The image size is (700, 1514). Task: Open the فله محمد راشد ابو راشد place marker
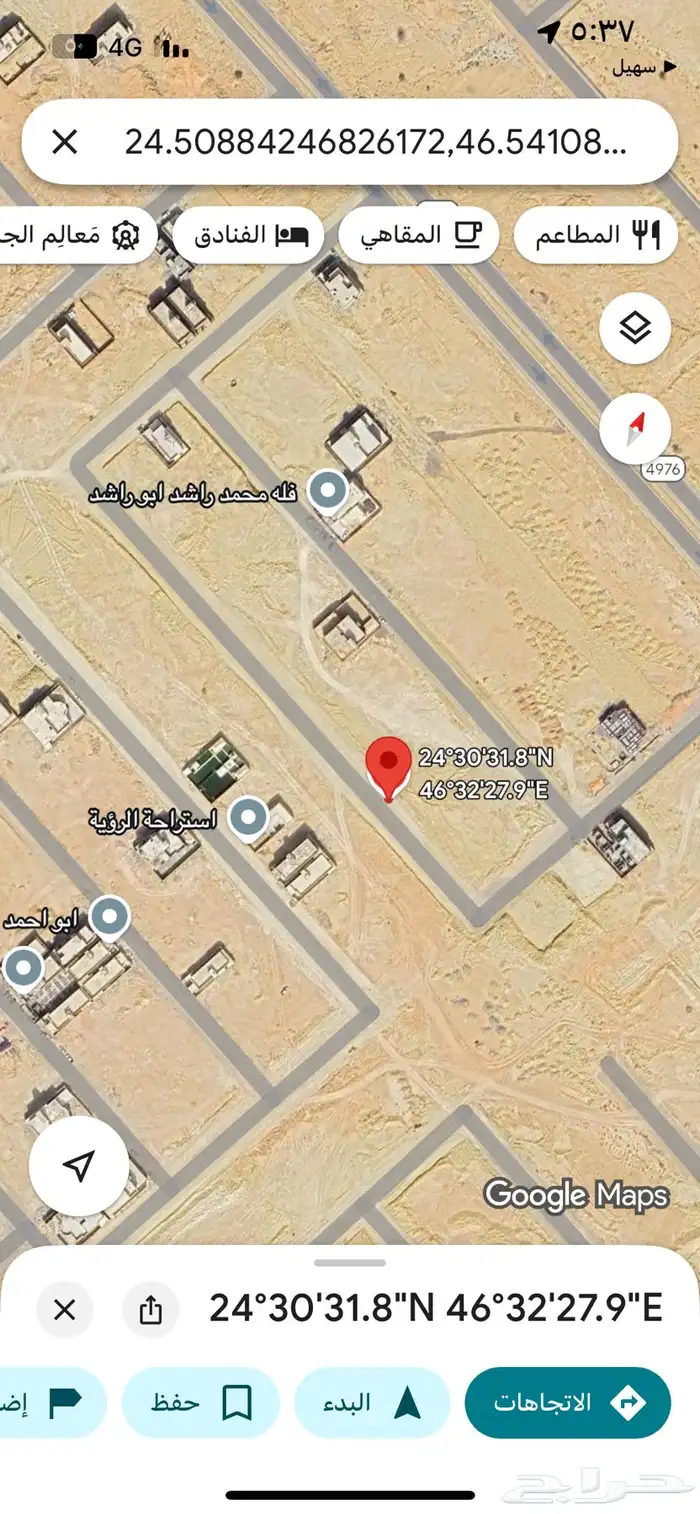click(326, 491)
